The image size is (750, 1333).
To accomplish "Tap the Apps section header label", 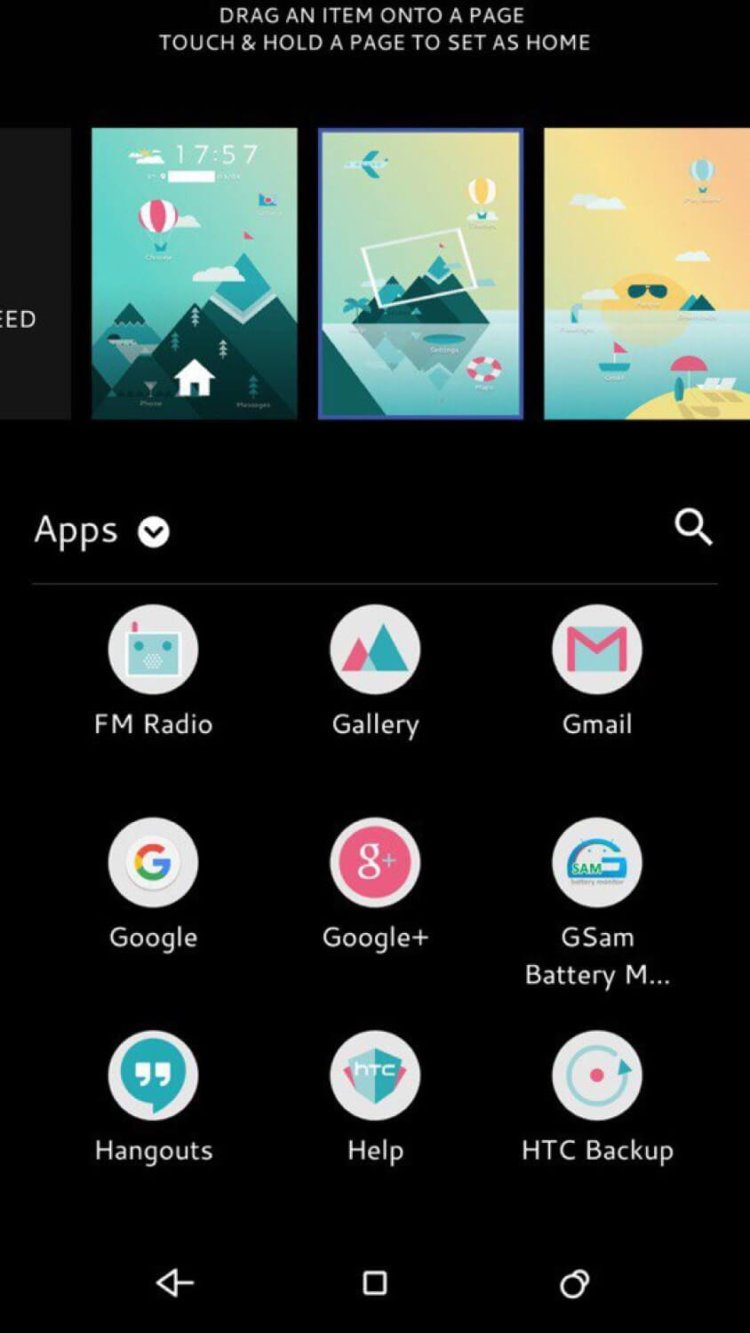I will [75, 530].
